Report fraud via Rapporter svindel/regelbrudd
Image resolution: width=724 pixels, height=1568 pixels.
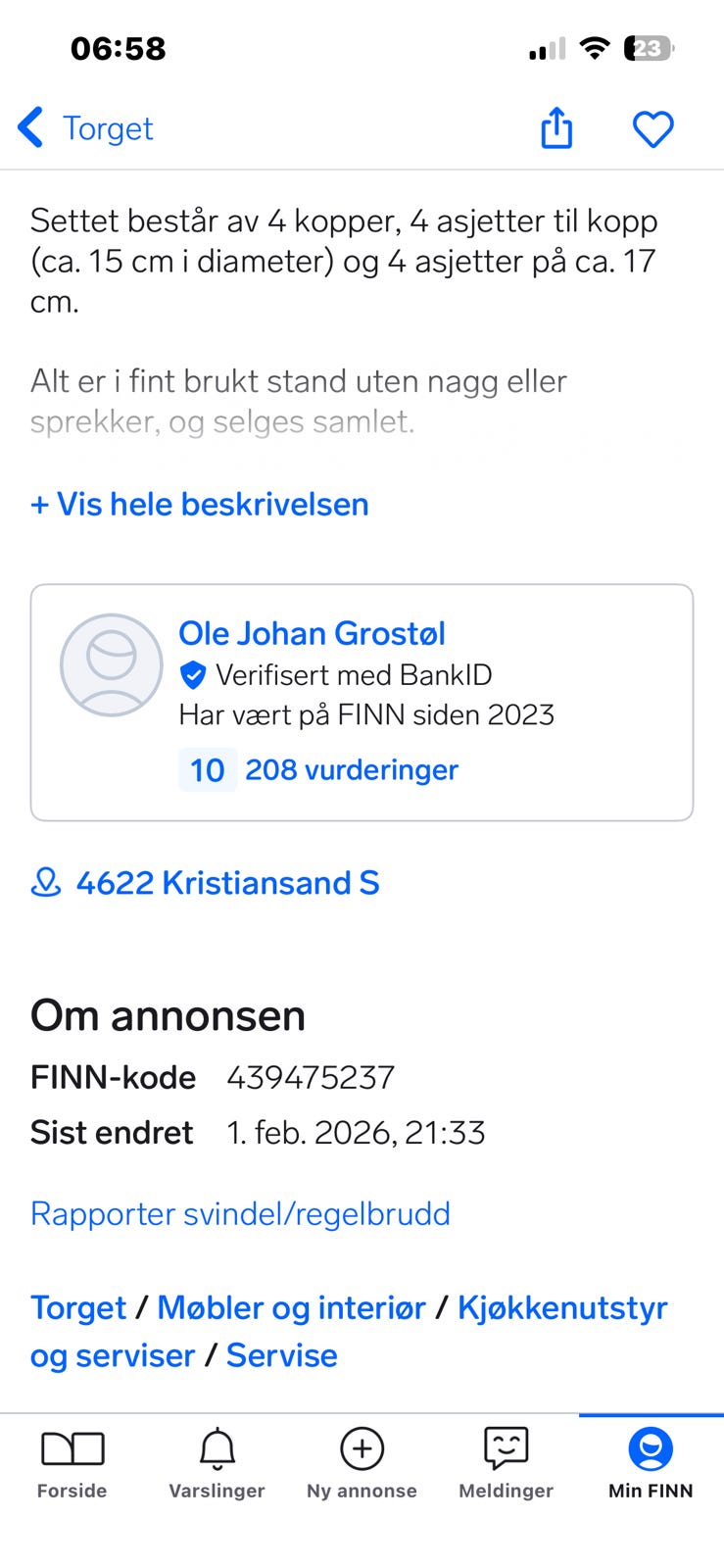[x=240, y=1213]
